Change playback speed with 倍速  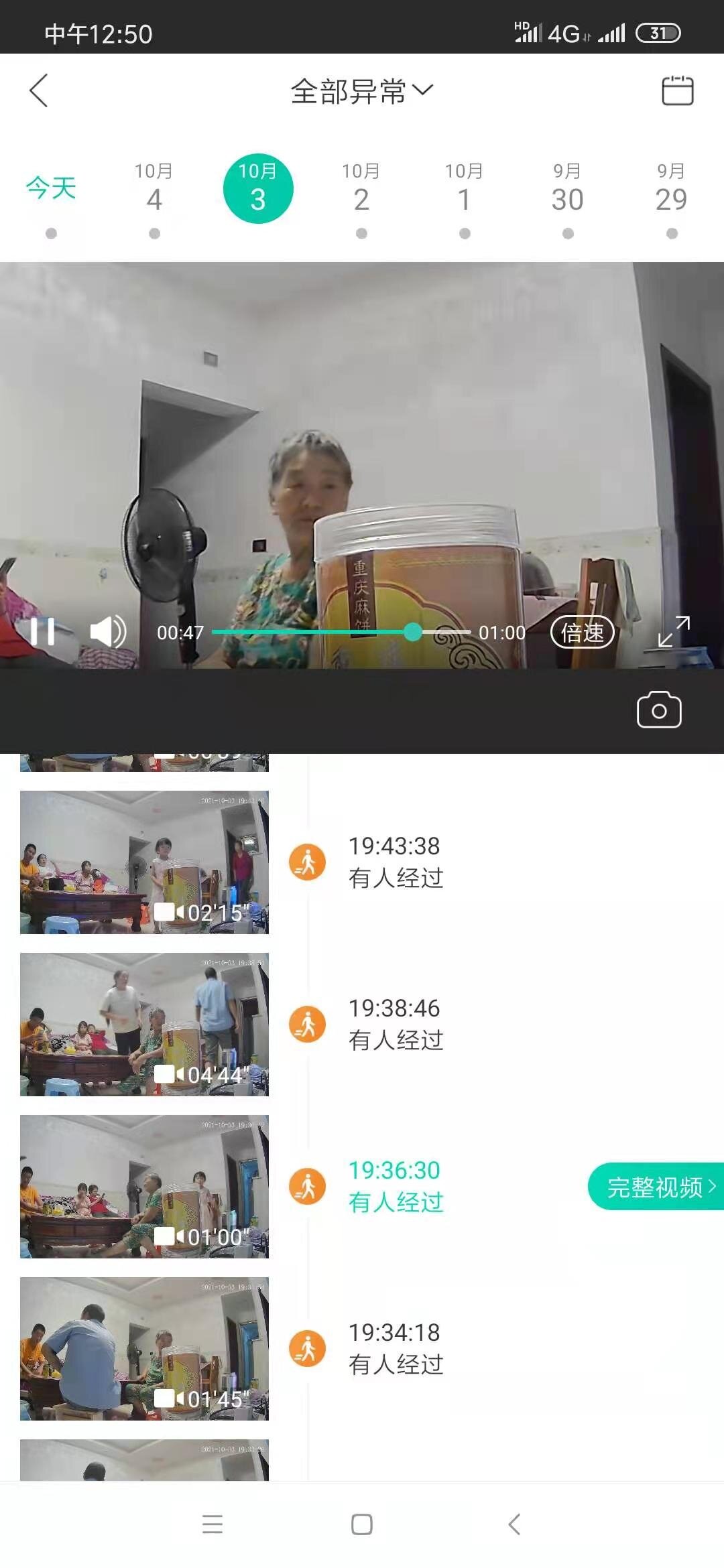pyautogui.click(x=582, y=632)
